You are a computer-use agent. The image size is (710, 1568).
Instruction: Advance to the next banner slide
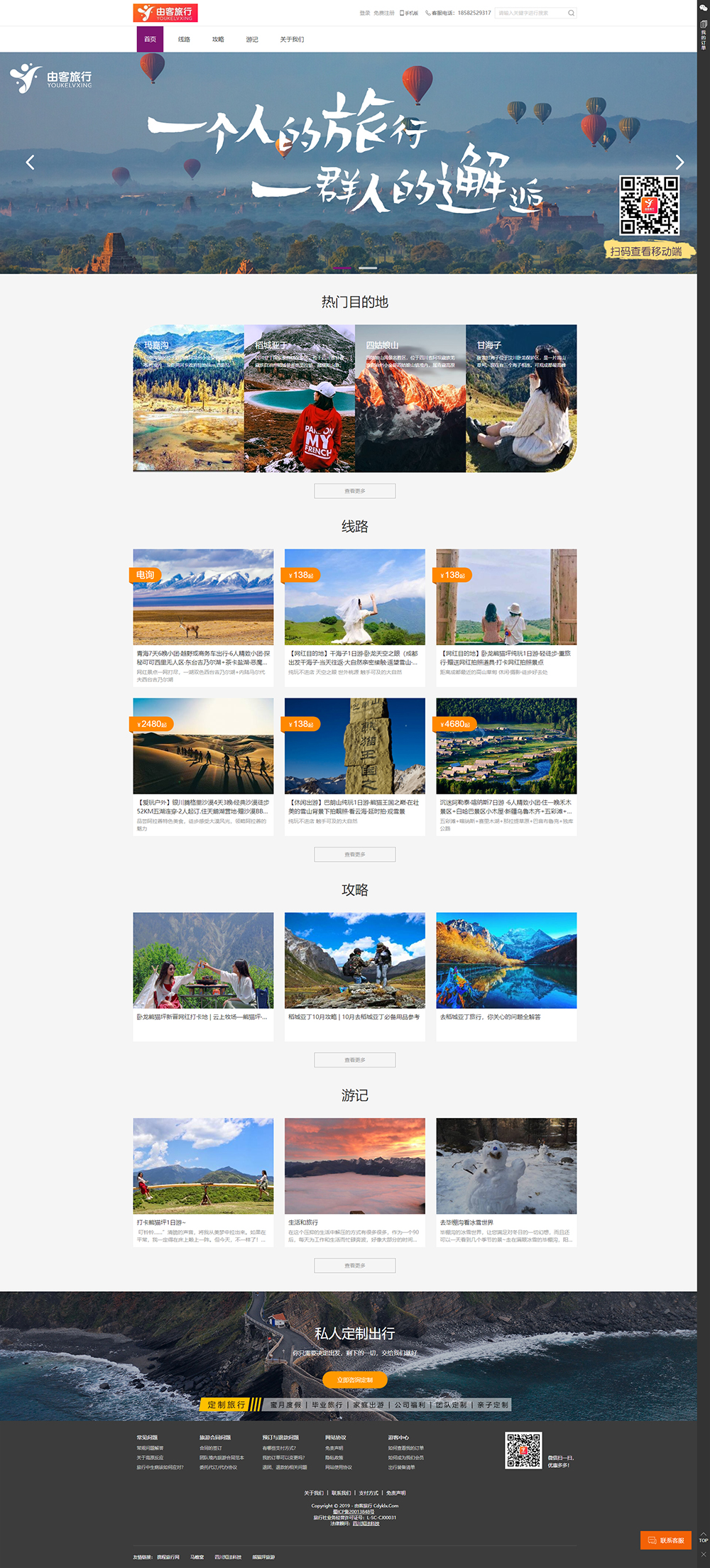[679, 163]
